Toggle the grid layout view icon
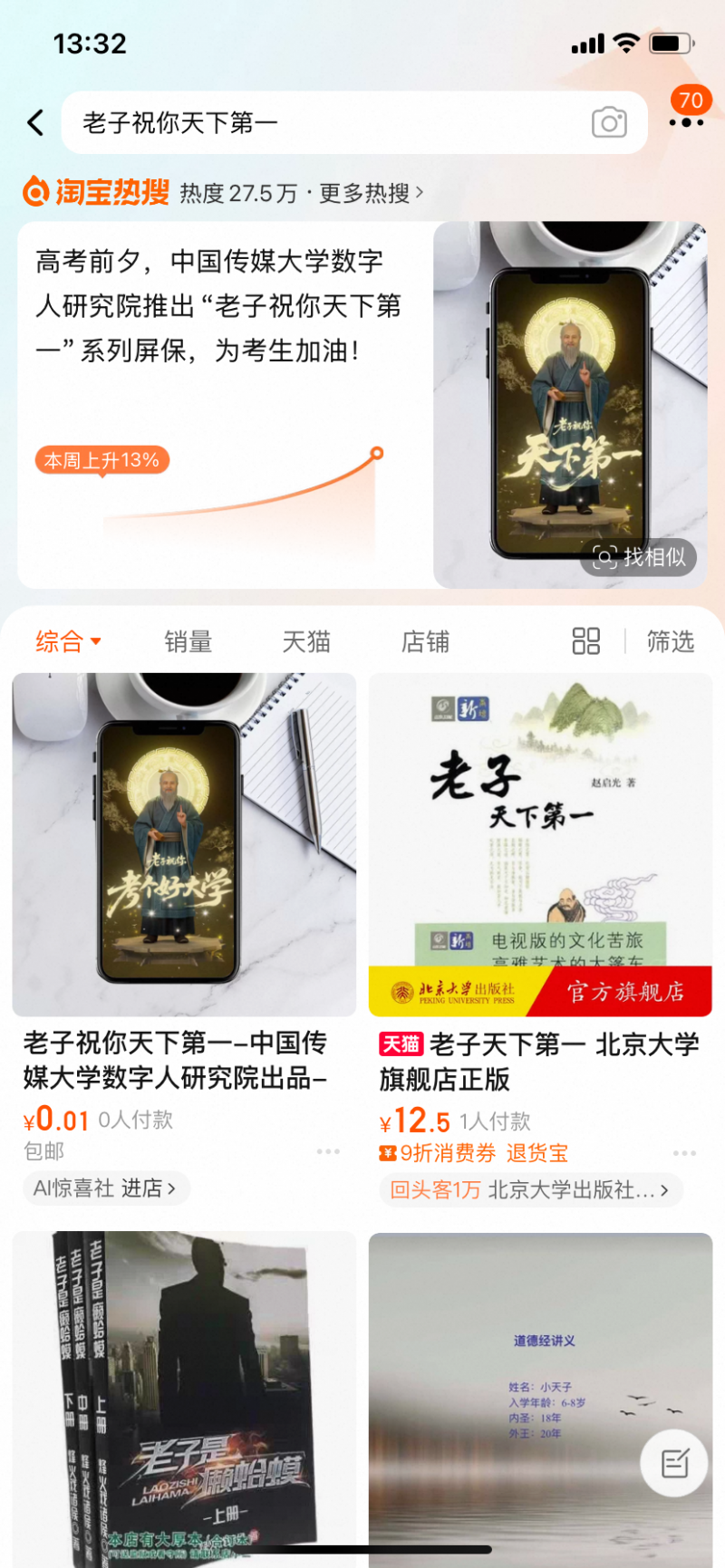This screenshot has width=725, height=1568. point(586,641)
